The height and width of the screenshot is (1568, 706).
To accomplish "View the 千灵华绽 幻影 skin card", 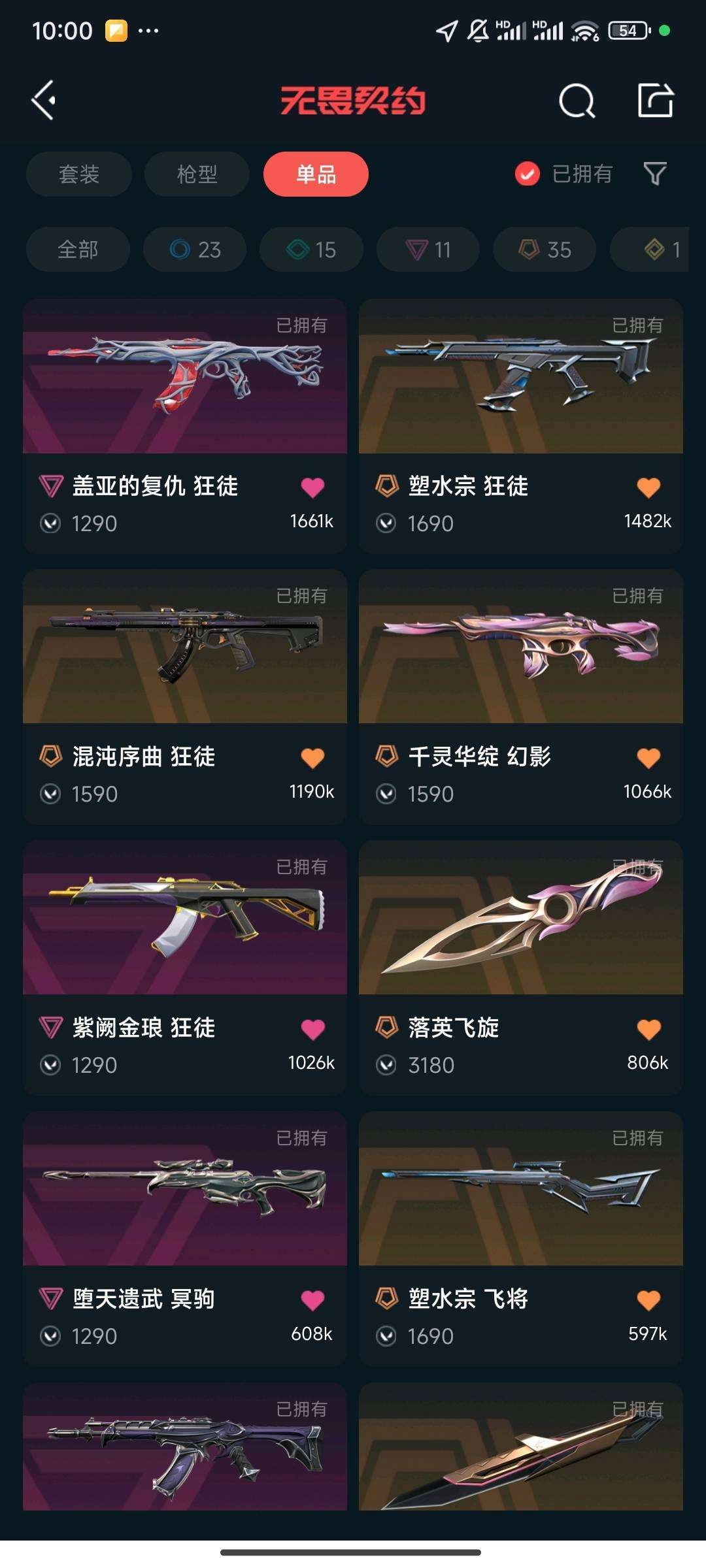I will pos(521,696).
